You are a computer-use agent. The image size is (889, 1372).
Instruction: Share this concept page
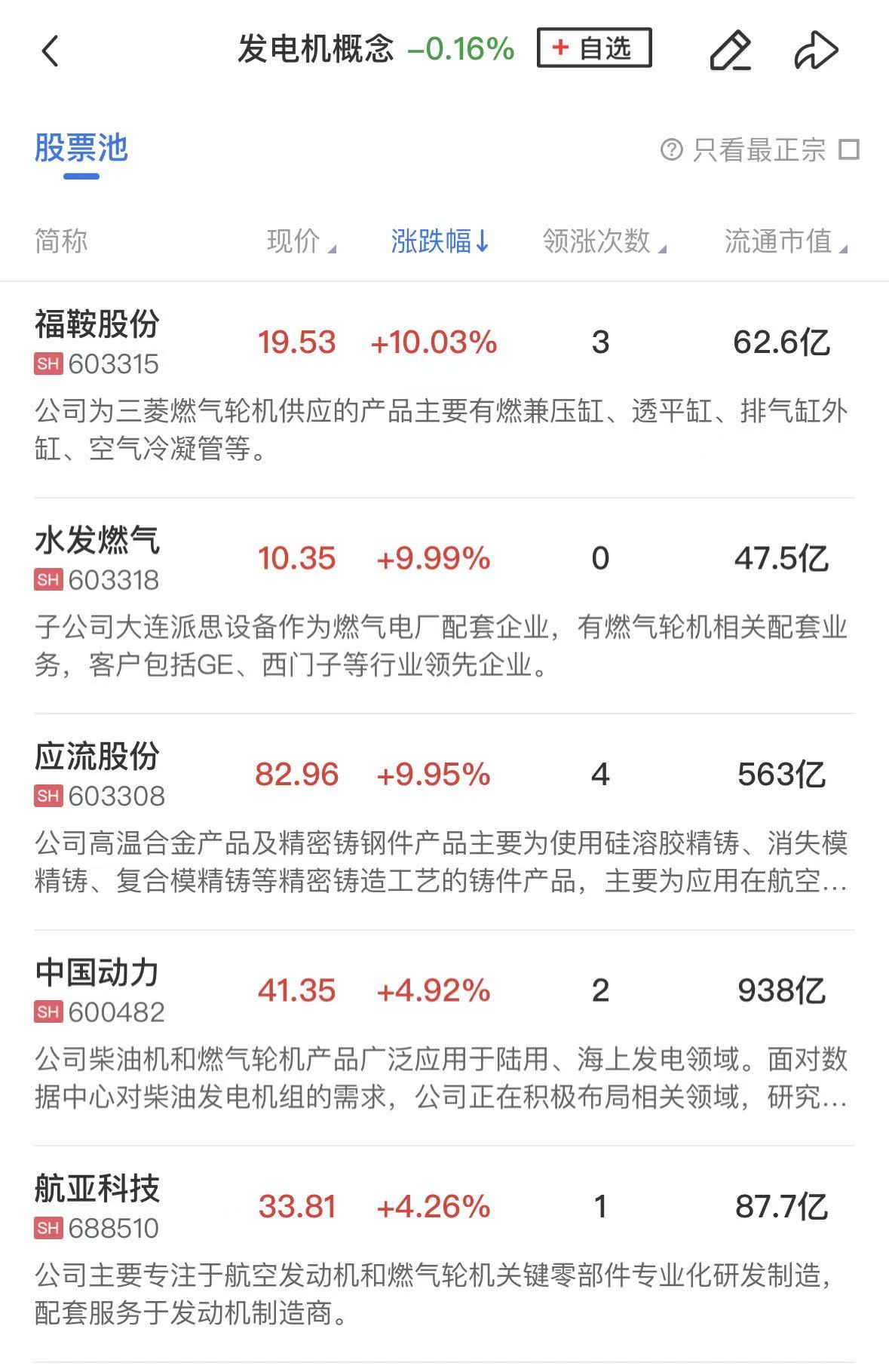tap(816, 51)
